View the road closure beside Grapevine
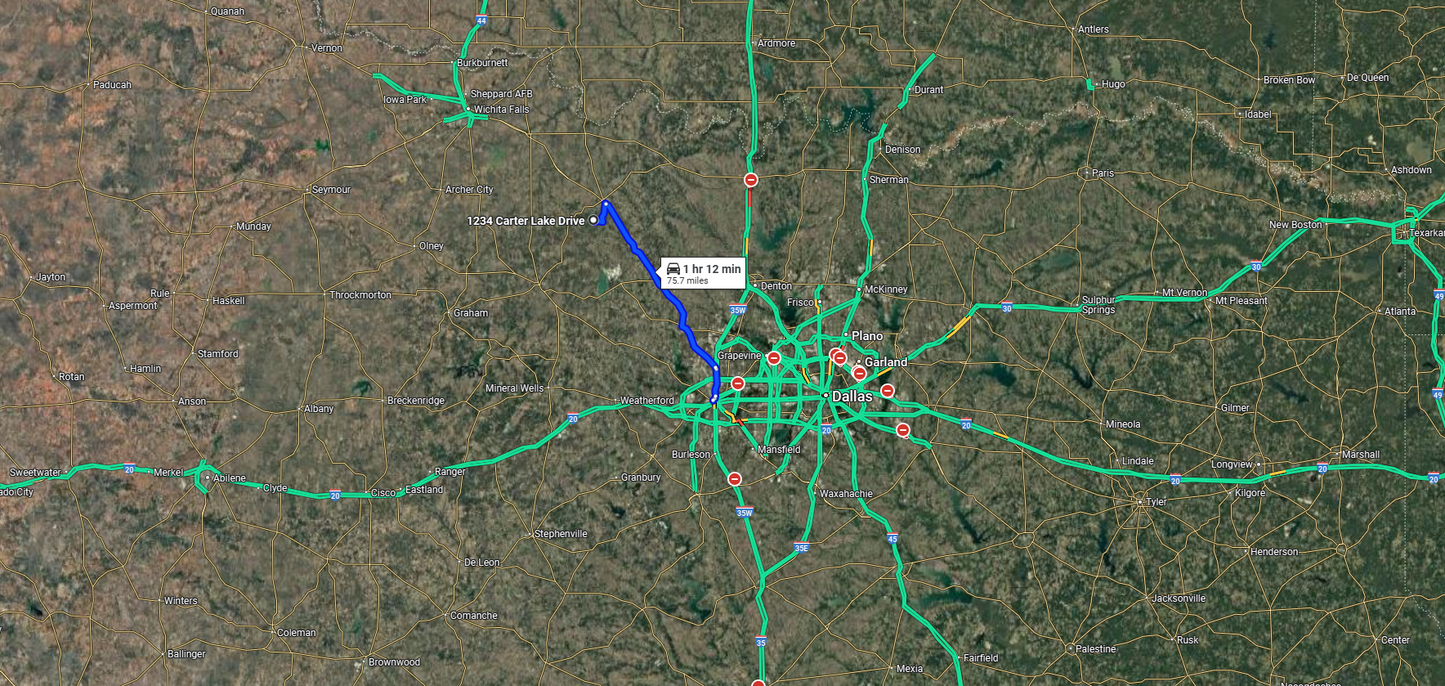 pos(773,358)
